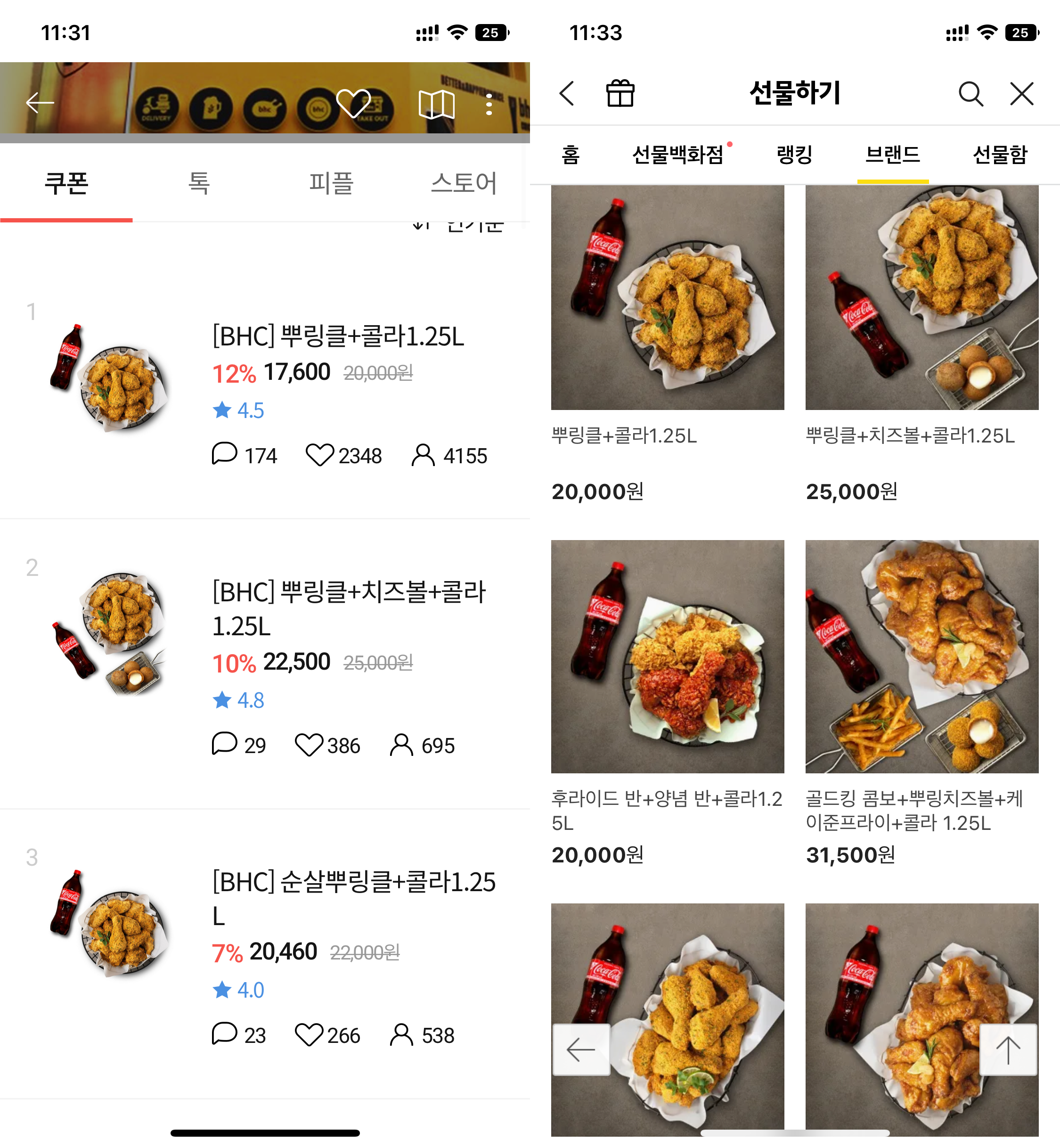Click the share person icon showing 4155
This screenshot has height=1148, width=1060.
coord(425,455)
